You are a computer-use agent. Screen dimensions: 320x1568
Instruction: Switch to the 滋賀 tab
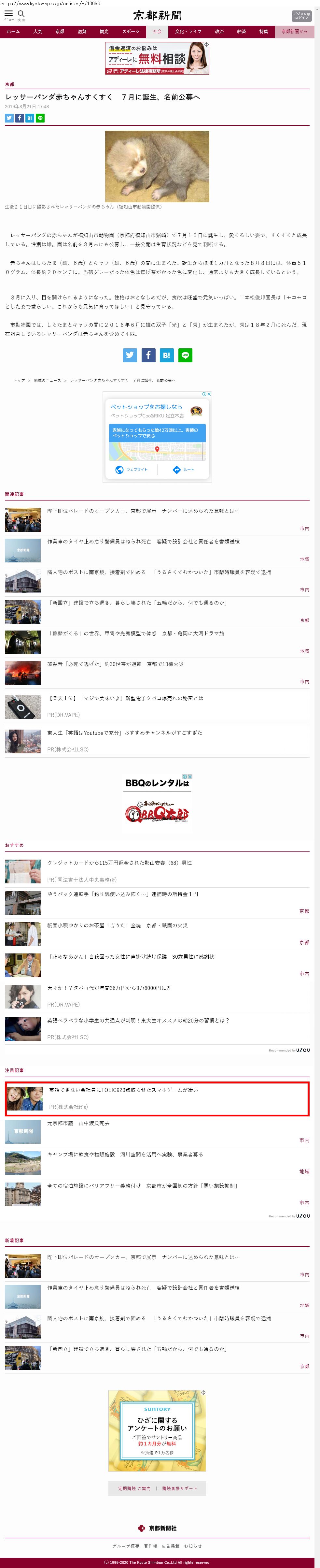(81, 31)
